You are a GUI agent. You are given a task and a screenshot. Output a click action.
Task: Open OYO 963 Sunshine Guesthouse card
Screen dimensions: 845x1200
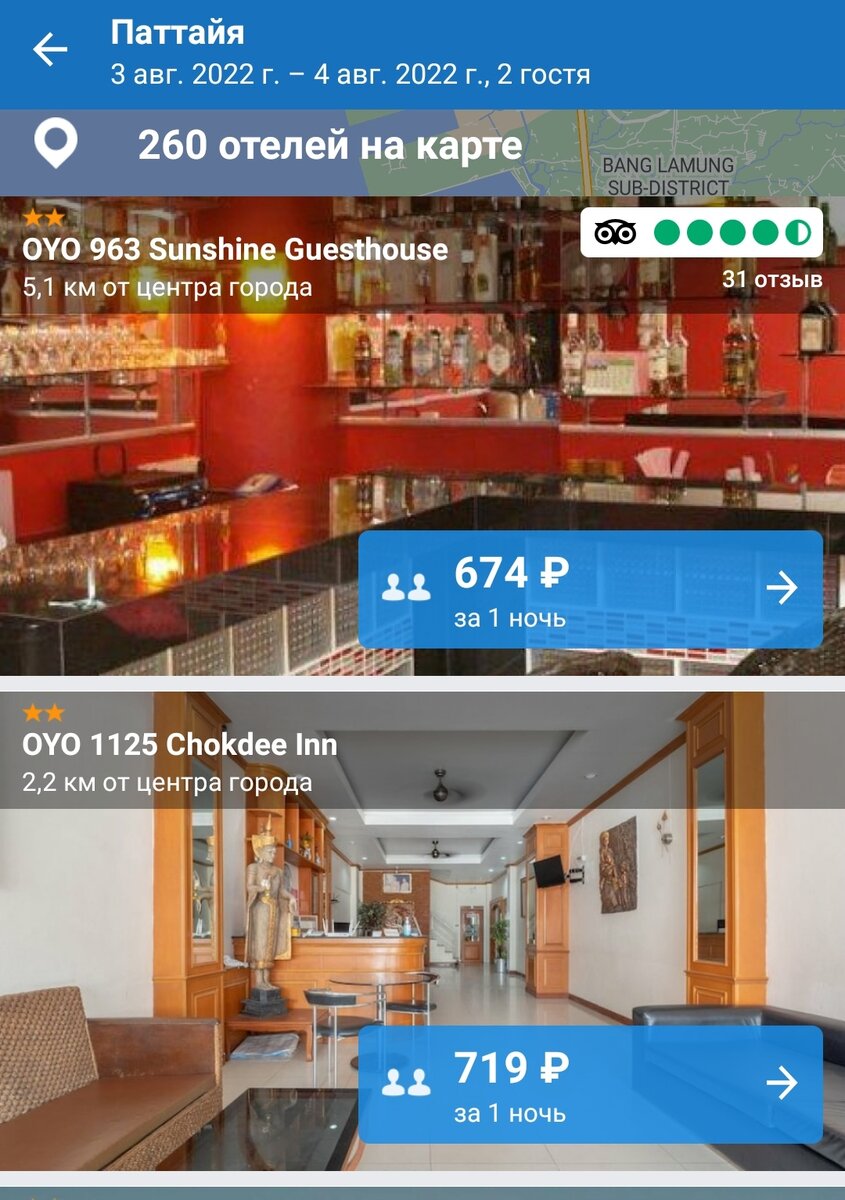(235, 249)
